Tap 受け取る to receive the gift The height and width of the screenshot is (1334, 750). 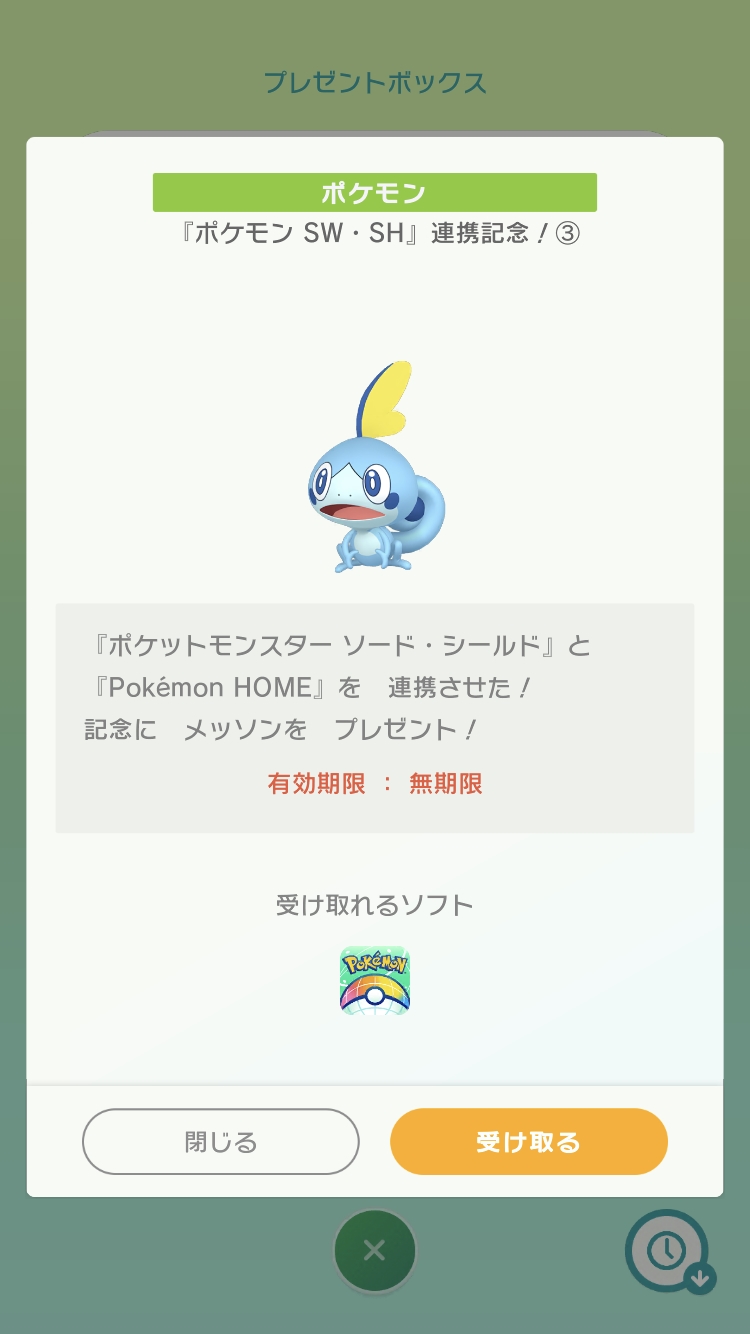(x=528, y=1141)
